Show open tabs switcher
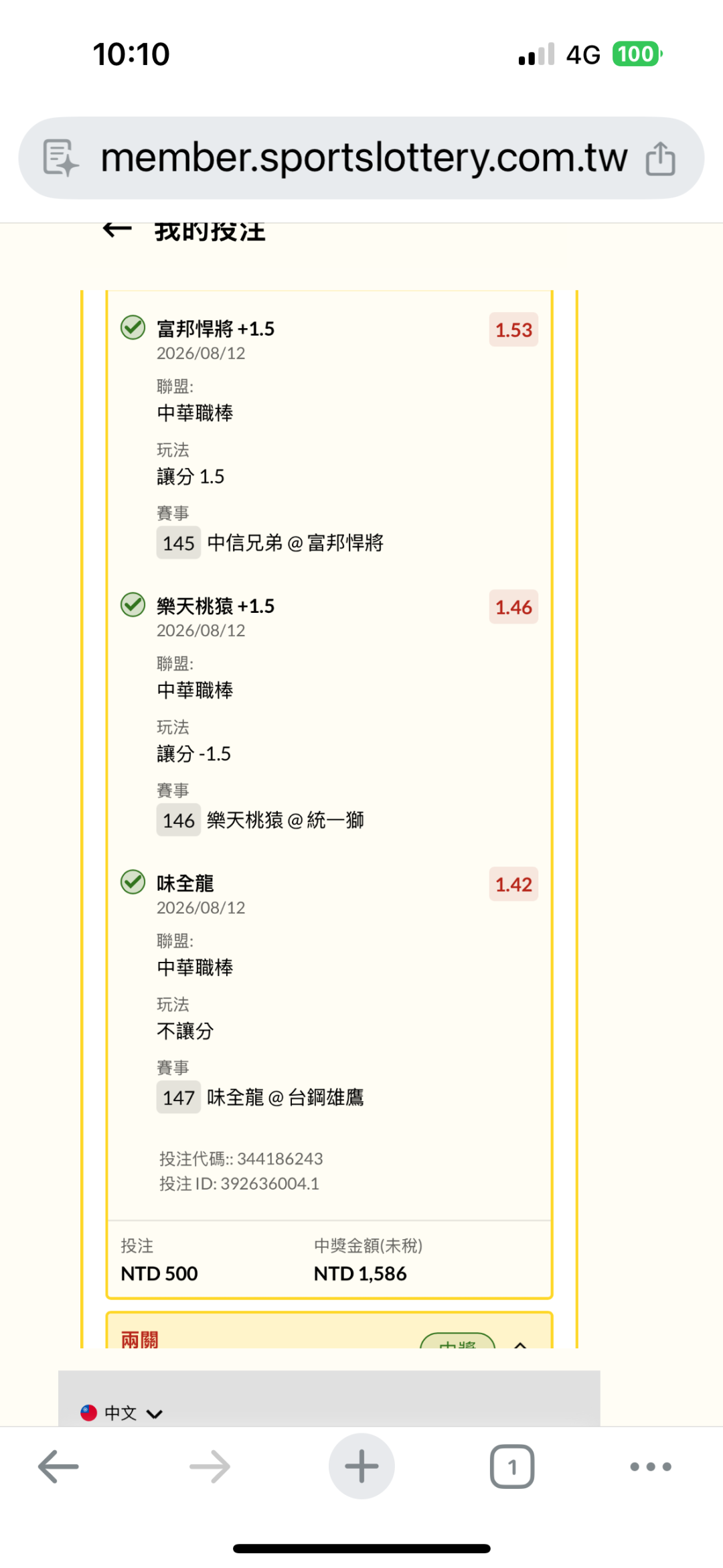Viewport: 723px width, 1568px height. click(512, 1466)
